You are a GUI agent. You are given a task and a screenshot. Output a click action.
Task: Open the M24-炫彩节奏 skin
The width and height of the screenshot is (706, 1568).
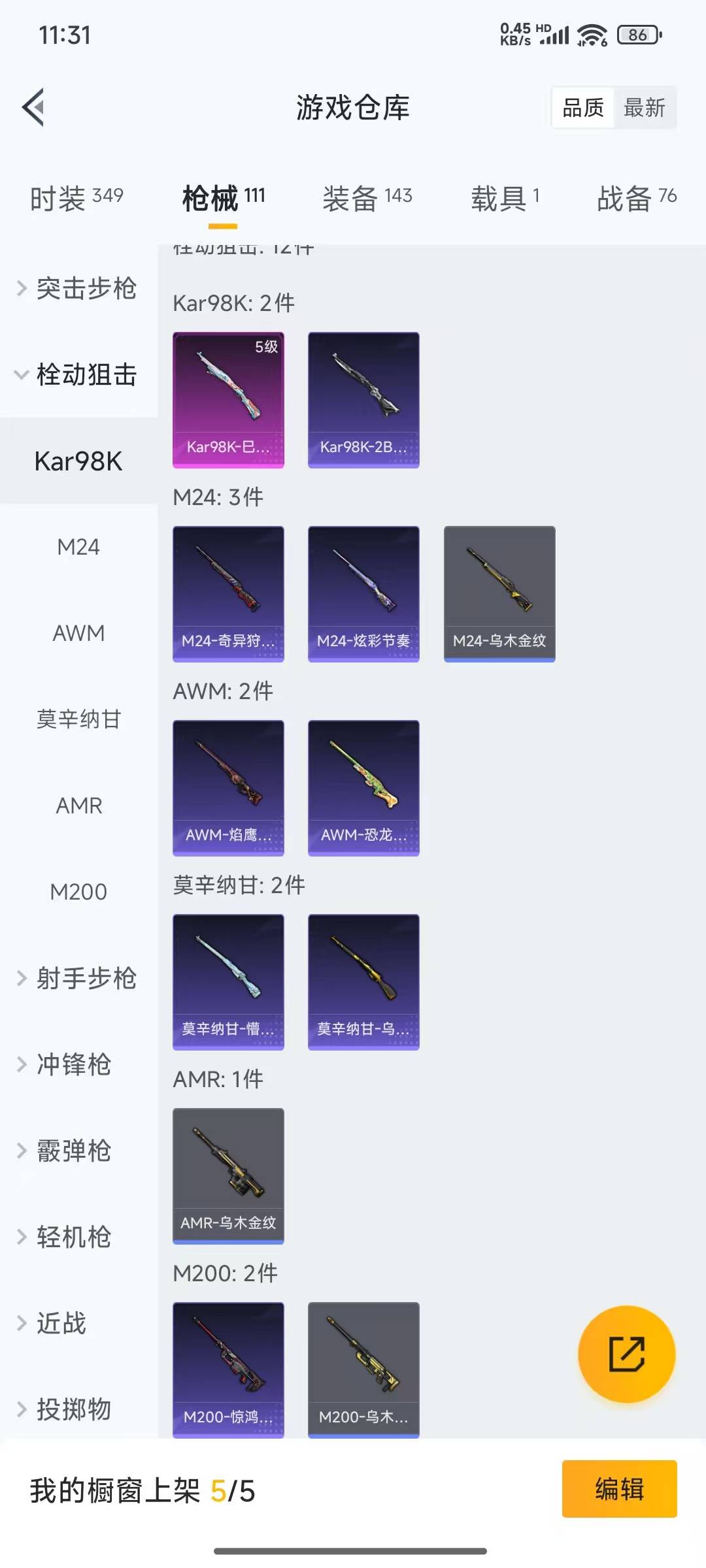pos(363,593)
